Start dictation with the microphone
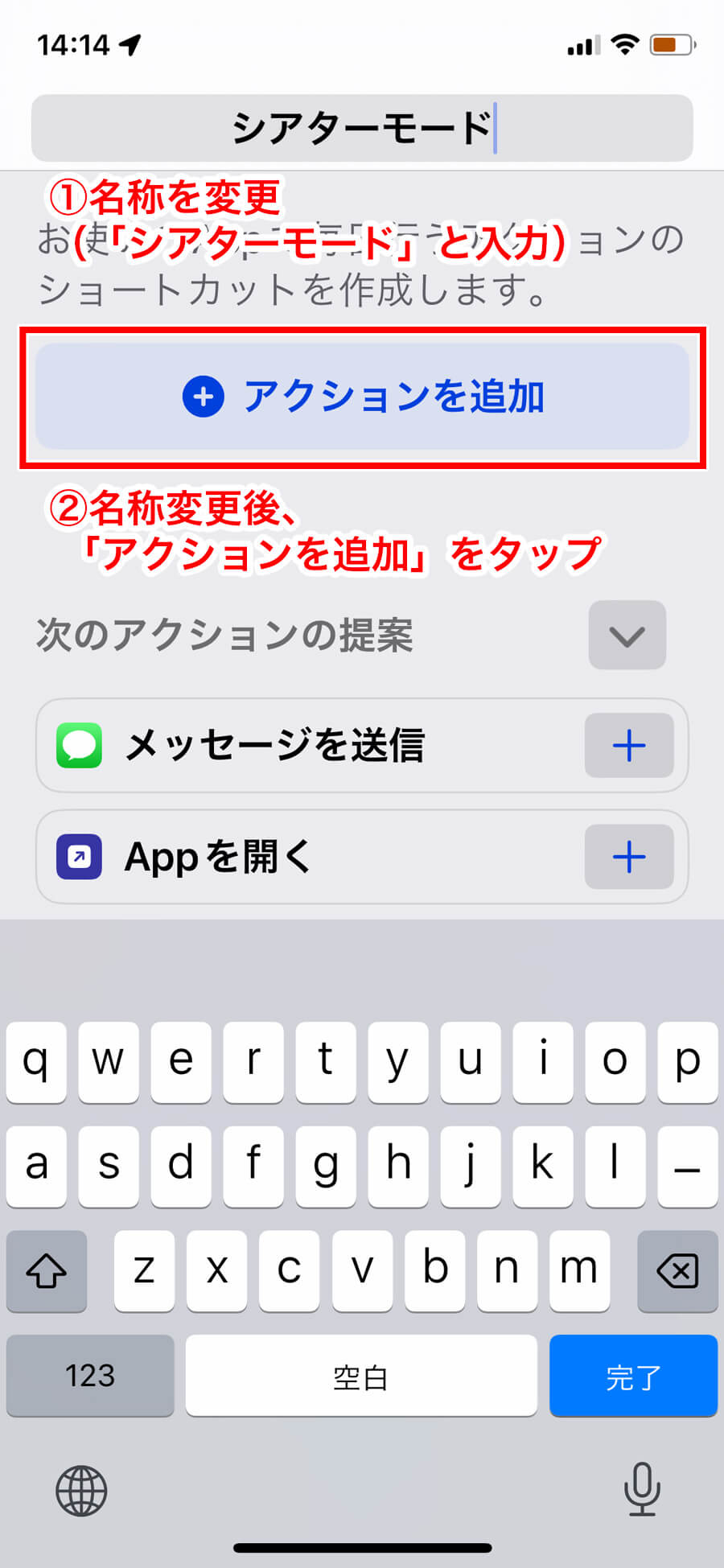Image resolution: width=724 pixels, height=1568 pixels. 642,1489
